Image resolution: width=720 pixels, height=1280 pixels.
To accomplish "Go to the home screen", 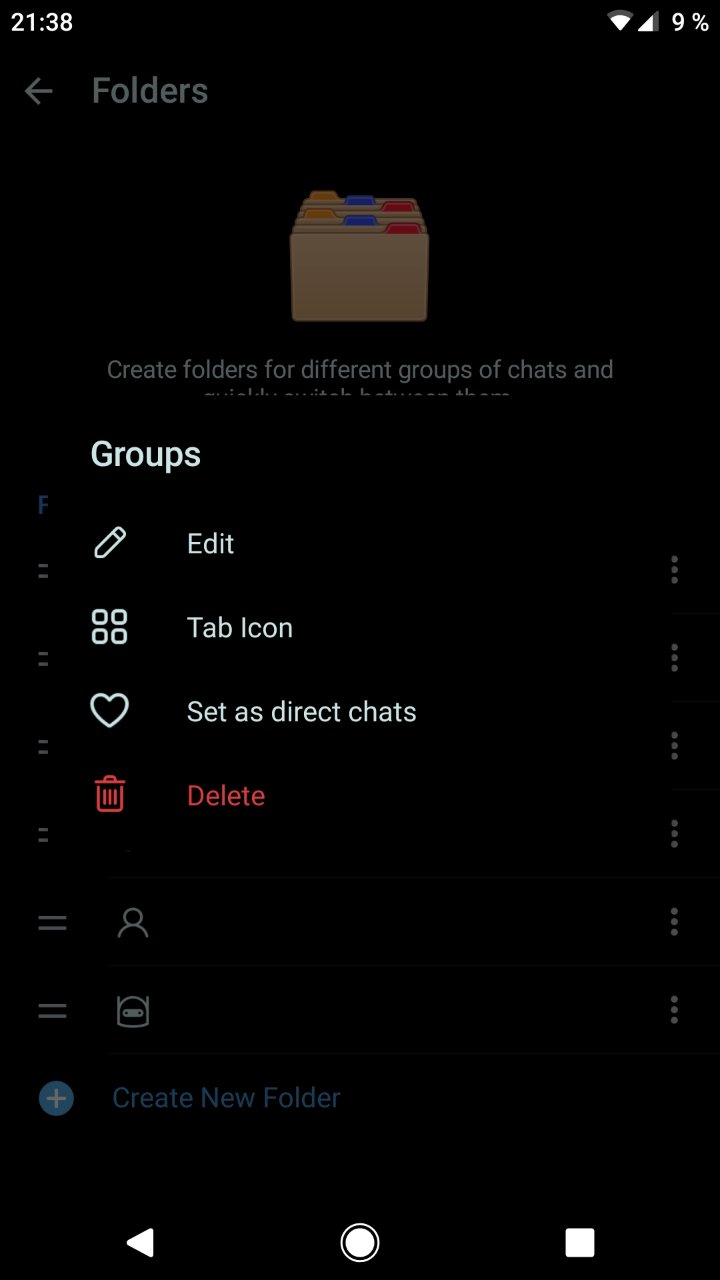I will [359, 1242].
